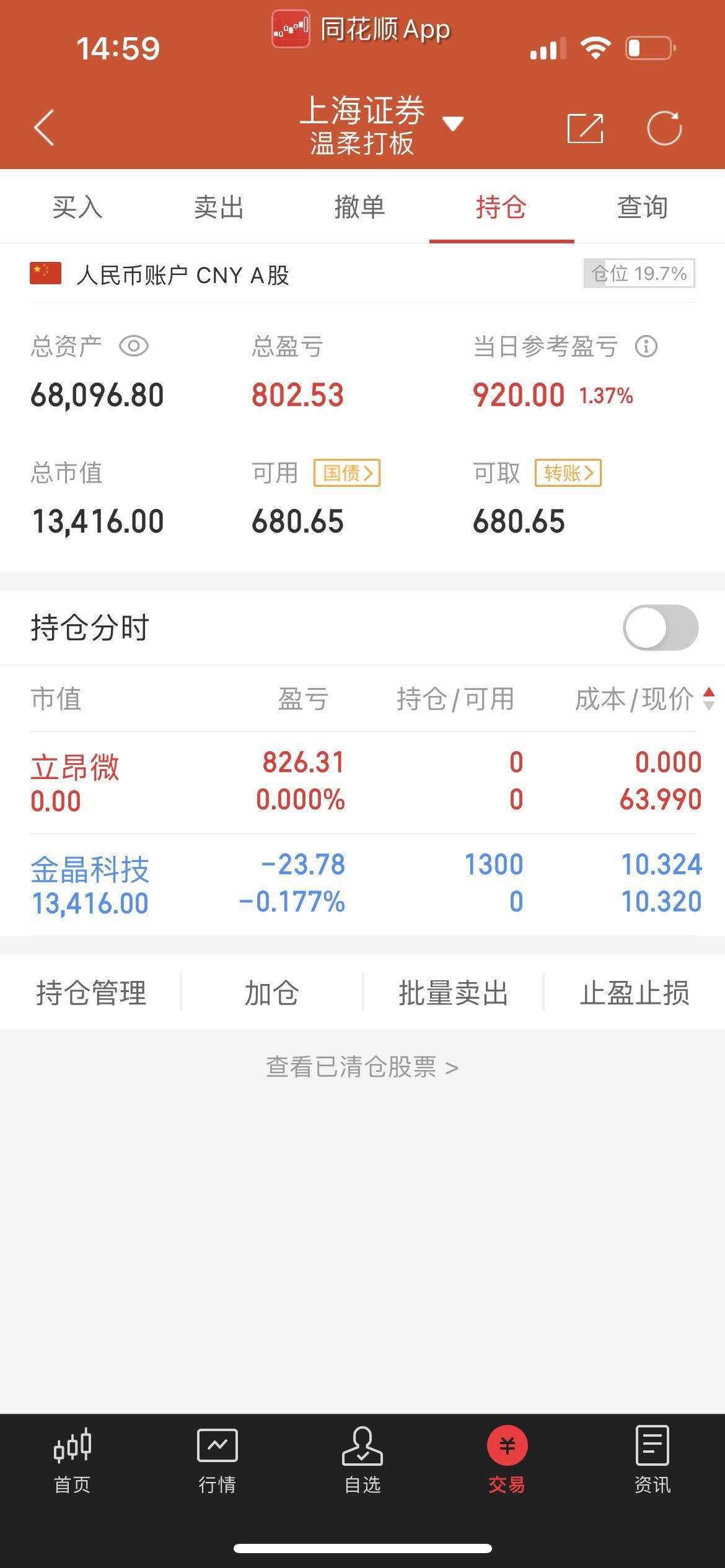
Task: Open the 金晶科技 holding row
Action: 362,885
